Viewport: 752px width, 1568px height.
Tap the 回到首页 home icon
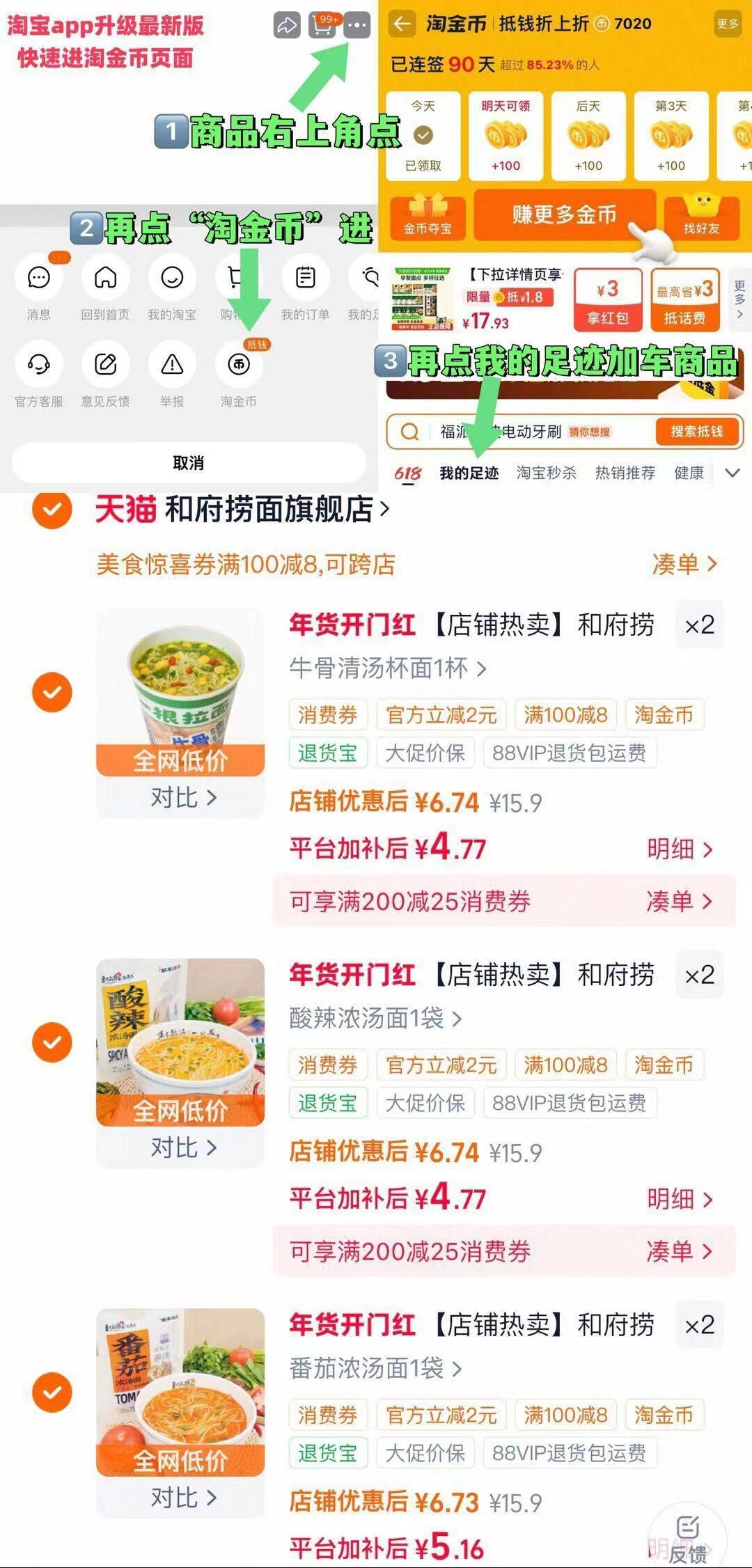tap(105, 277)
